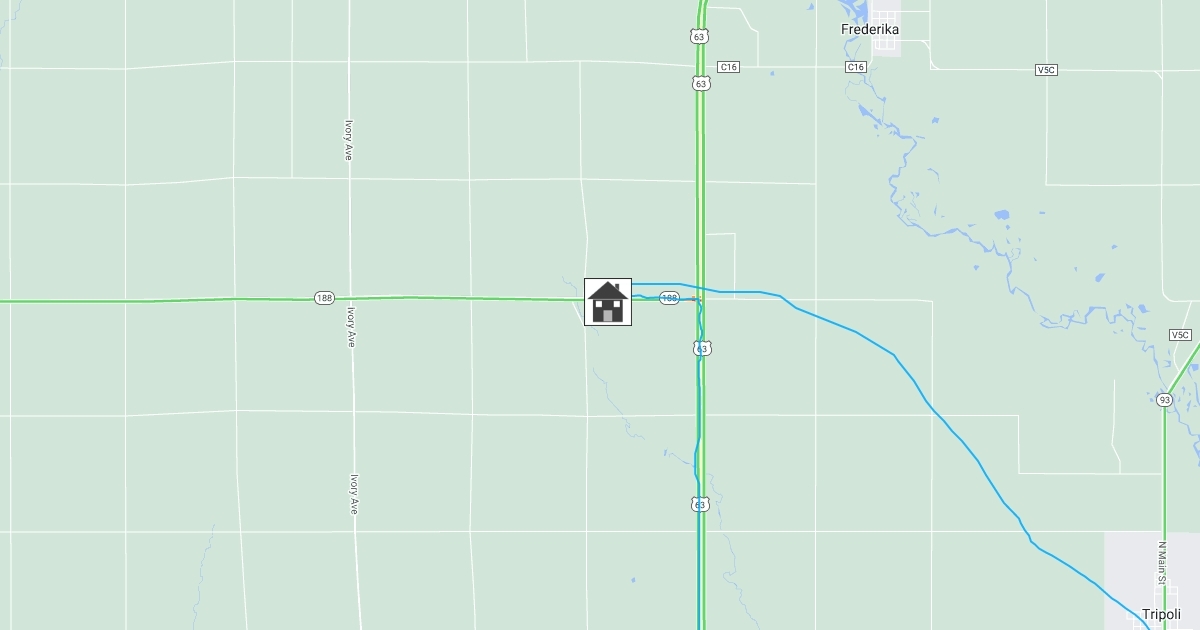This screenshot has height=630, width=1200.
Task: Tap the house marker on the map
Action: click(608, 302)
